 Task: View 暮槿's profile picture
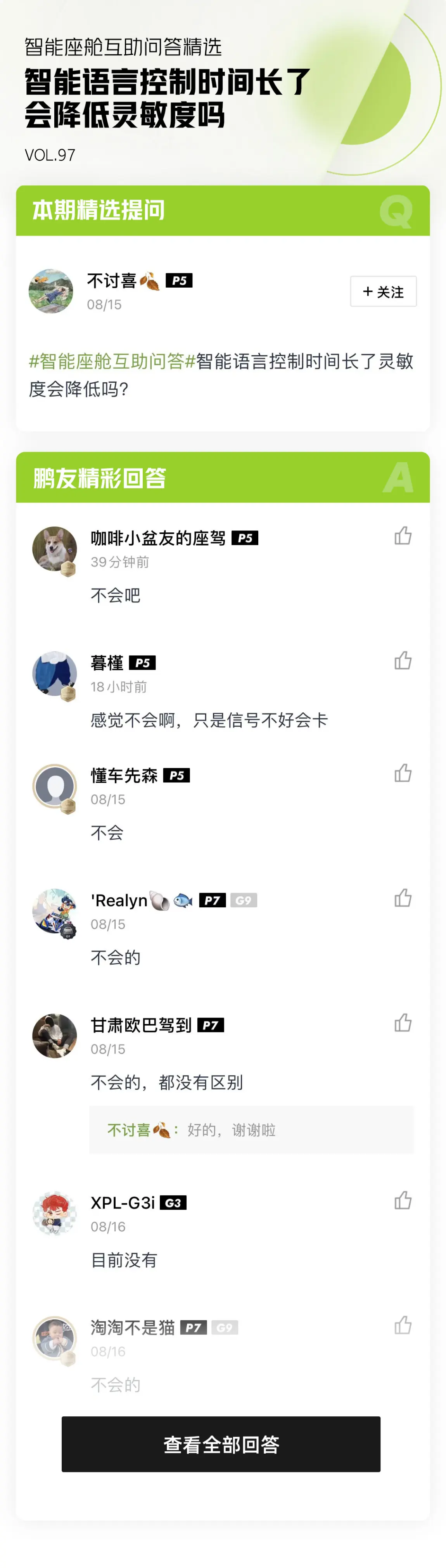tap(55, 674)
